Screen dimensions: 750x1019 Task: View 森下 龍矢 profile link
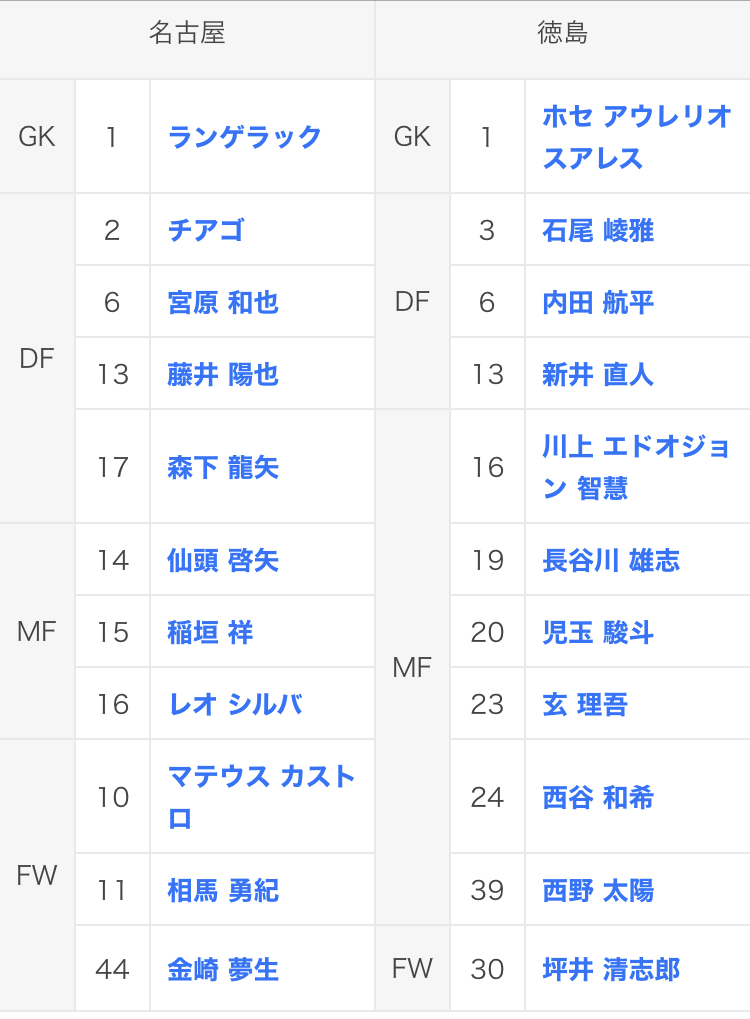223,467
